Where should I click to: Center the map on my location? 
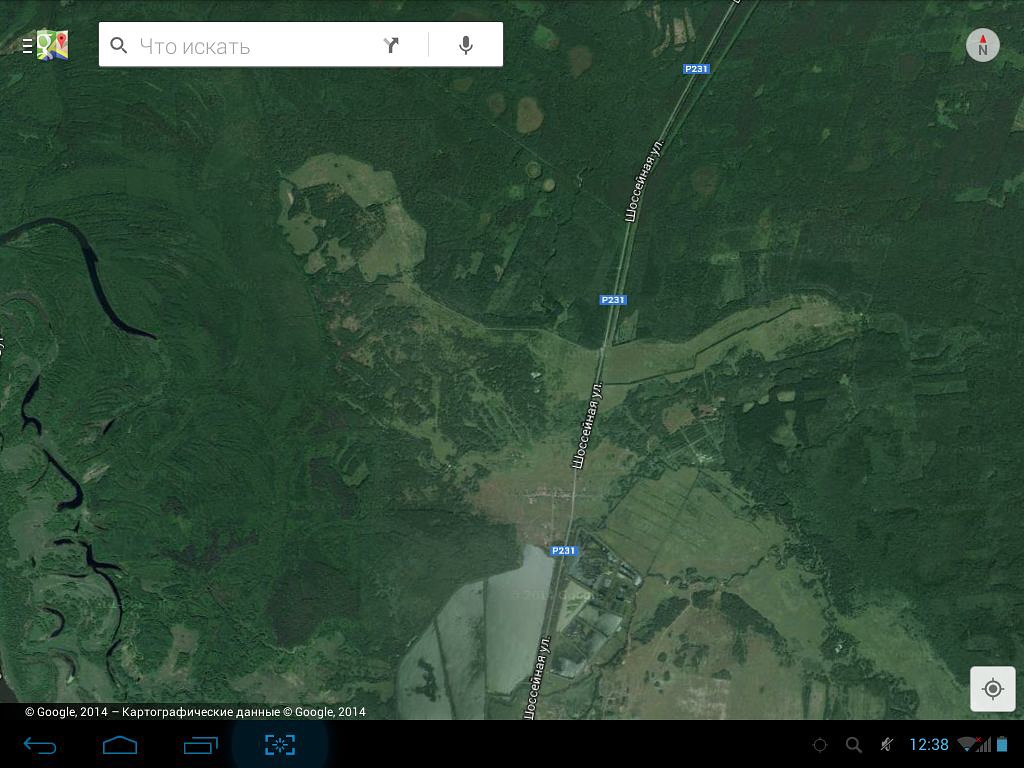(992, 689)
